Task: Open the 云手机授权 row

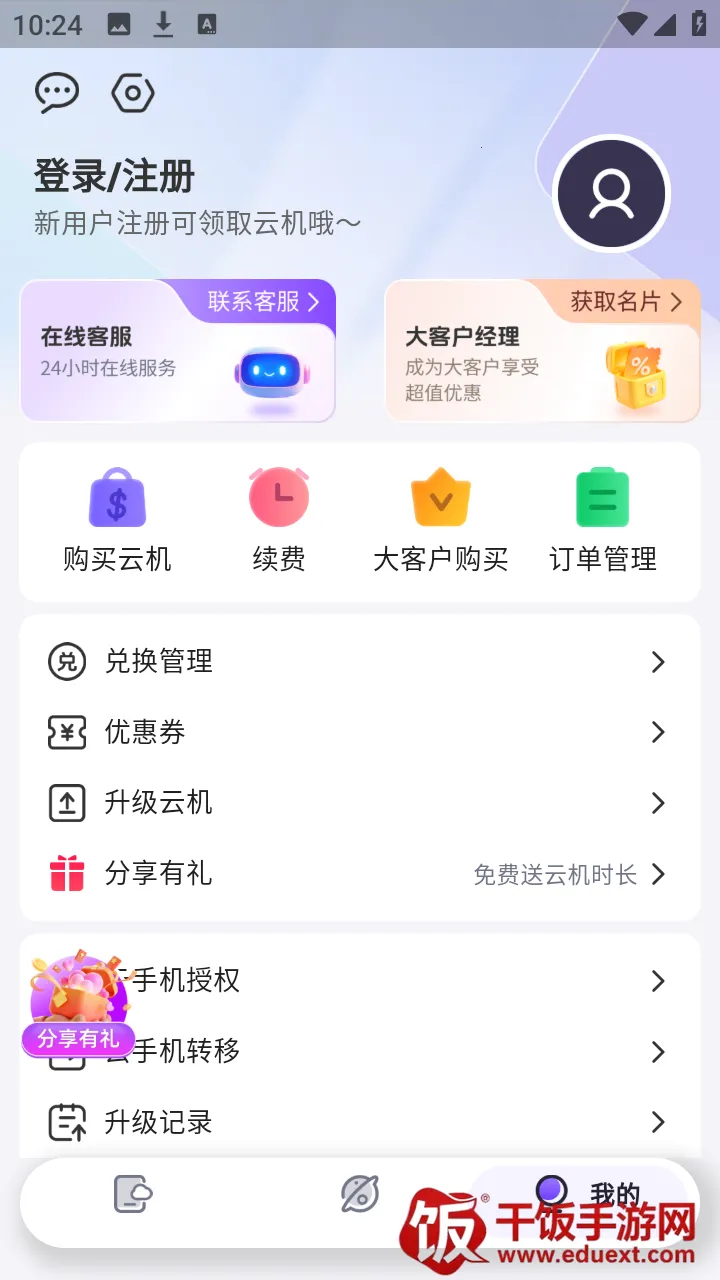Action: pos(400,980)
